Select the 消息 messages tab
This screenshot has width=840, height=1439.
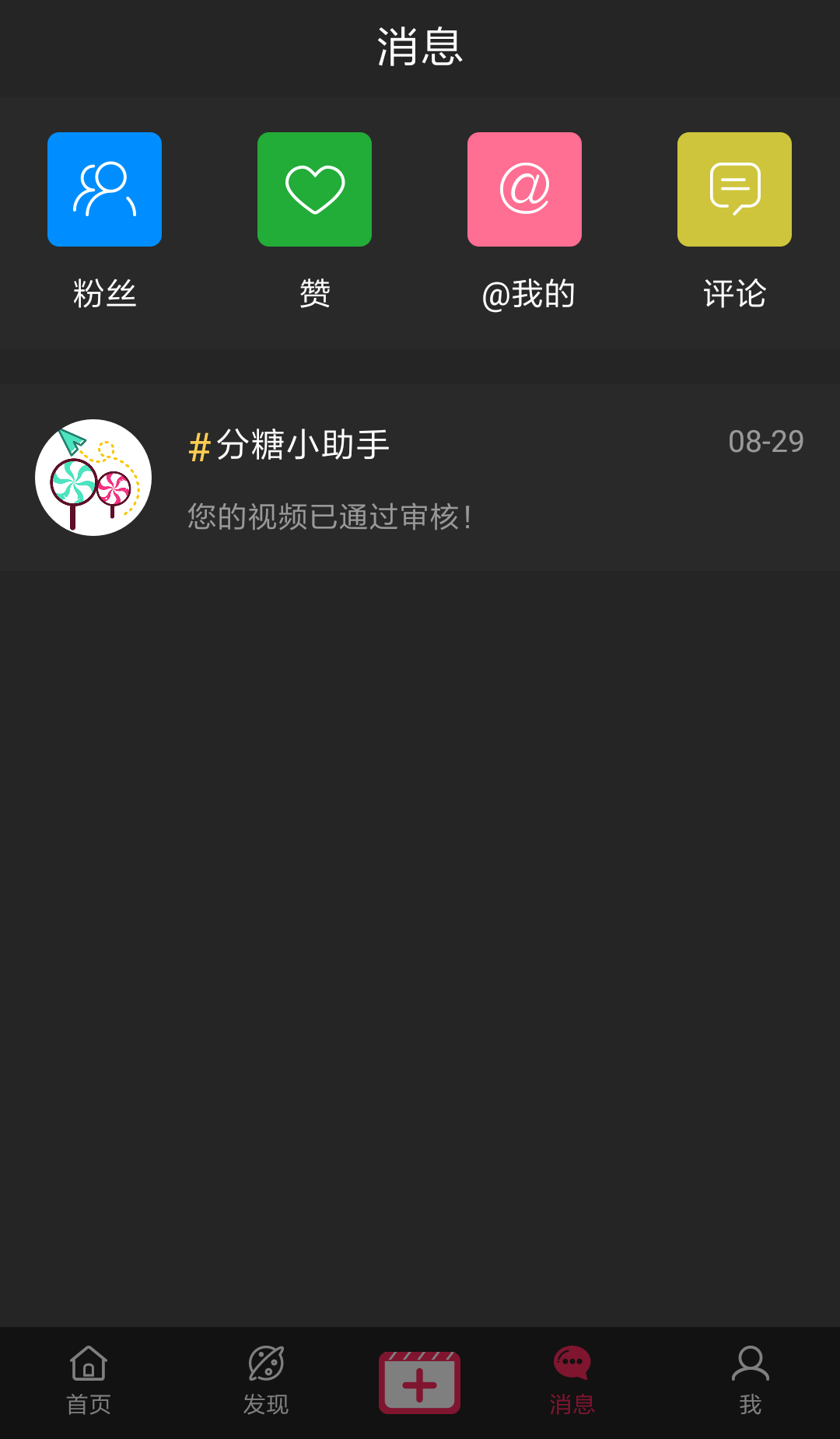click(x=572, y=1381)
